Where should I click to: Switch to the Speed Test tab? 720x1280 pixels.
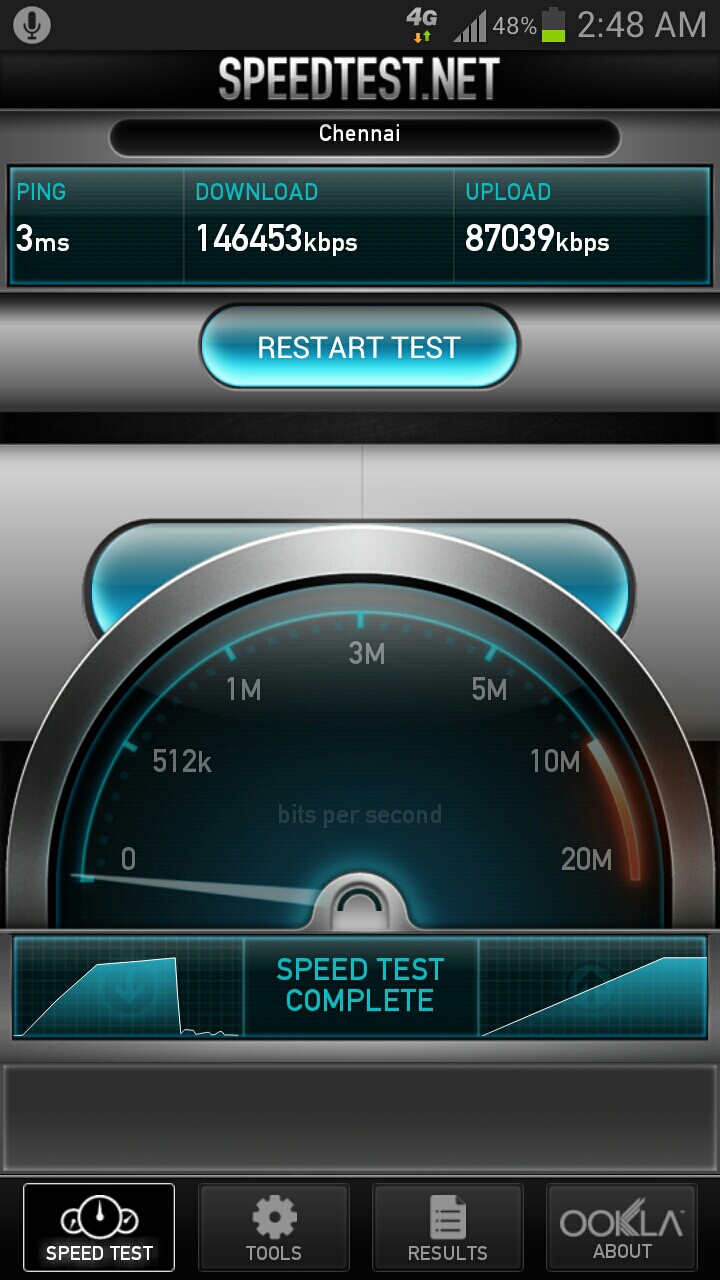tap(99, 1228)
